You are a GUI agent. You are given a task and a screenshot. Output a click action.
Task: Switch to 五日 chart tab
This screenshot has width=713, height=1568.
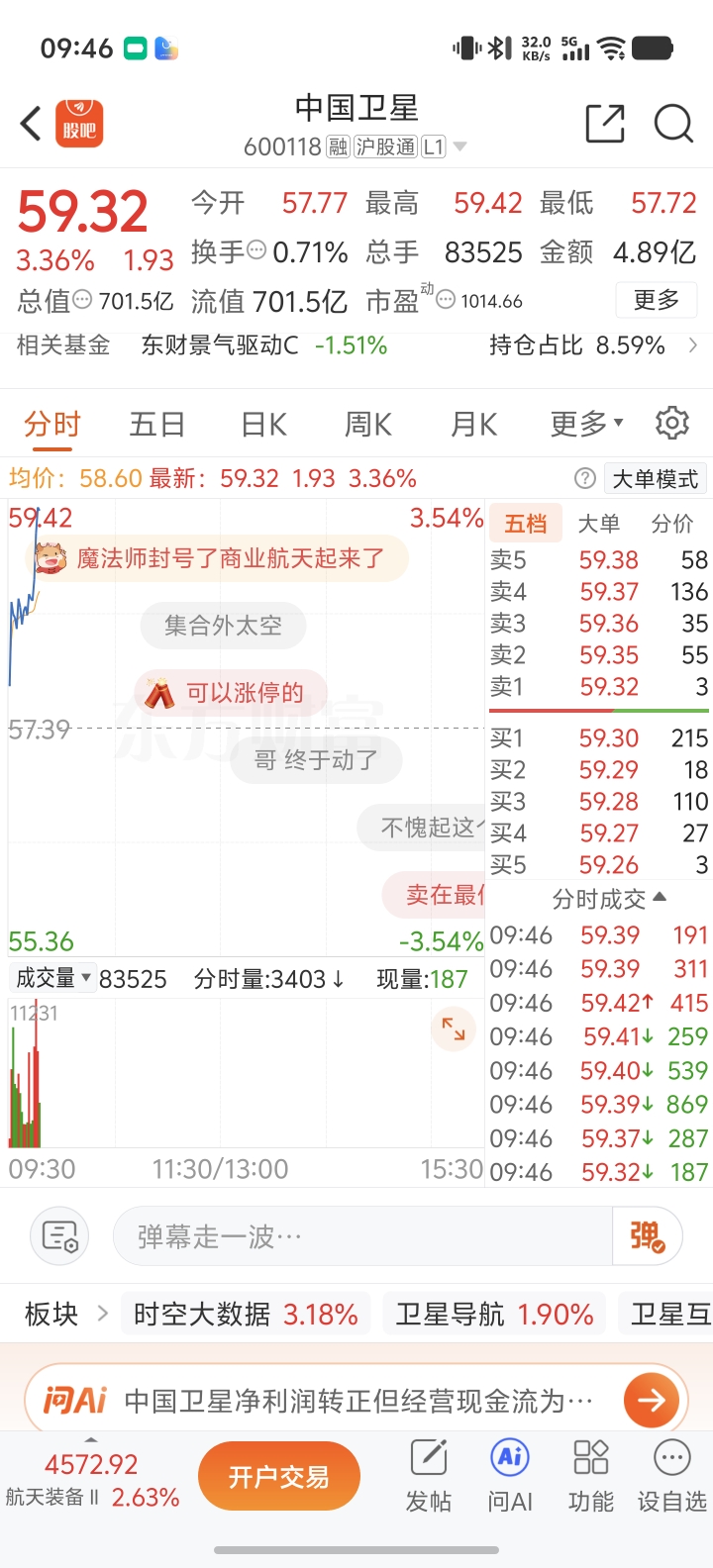click(157, 425)
